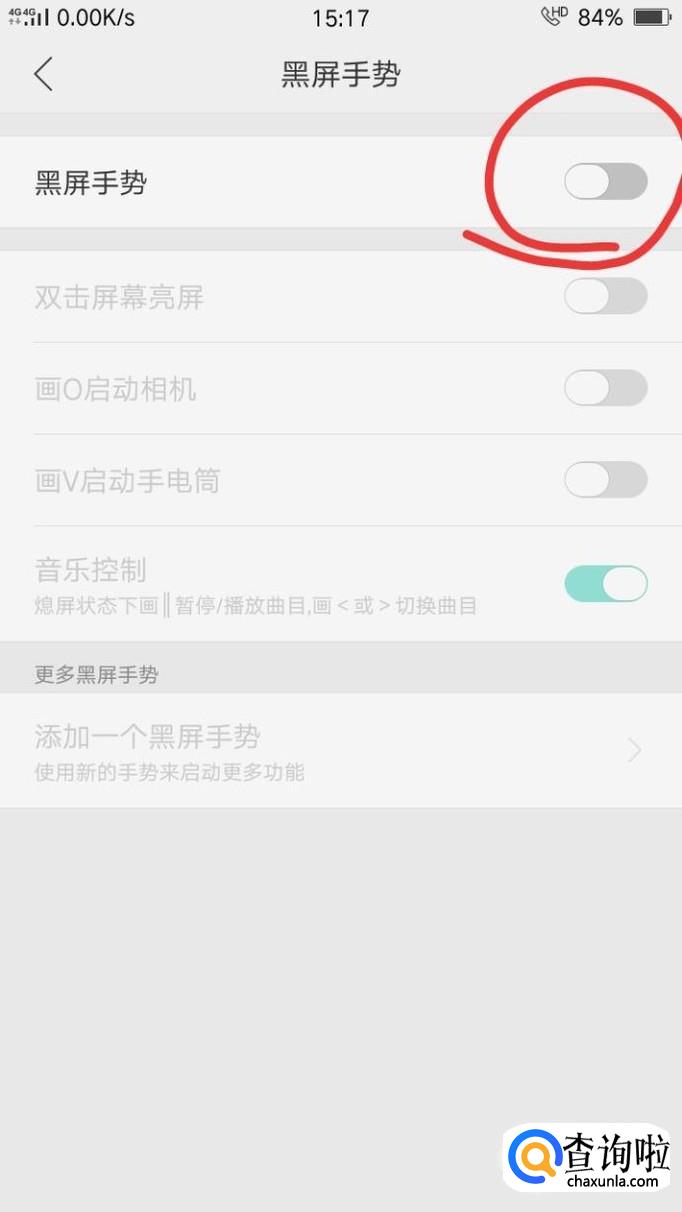Enable the 黑屏手势 main switch
The width and height of the screenshot is (682, 1212).
tap(605, 182)
